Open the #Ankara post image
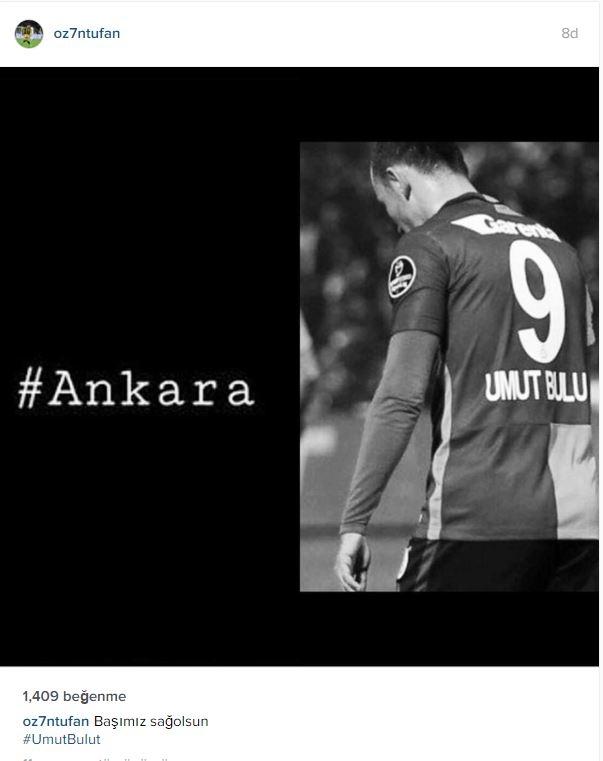The width and height of the screenshot is (603, 761). click(300, 366)
